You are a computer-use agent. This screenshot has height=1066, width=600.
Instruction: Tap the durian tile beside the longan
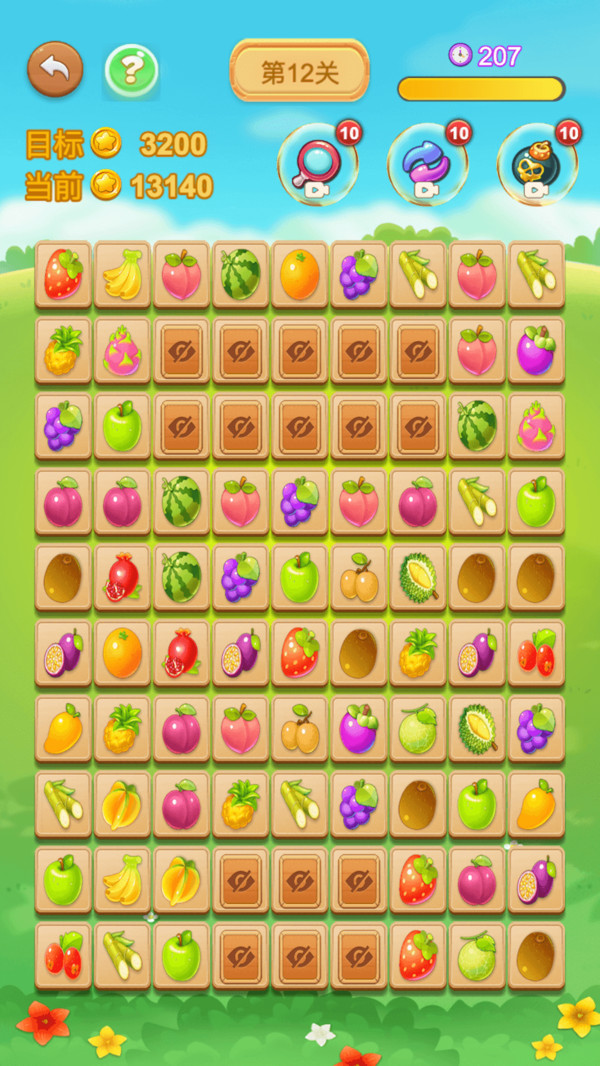coord(418,578)
